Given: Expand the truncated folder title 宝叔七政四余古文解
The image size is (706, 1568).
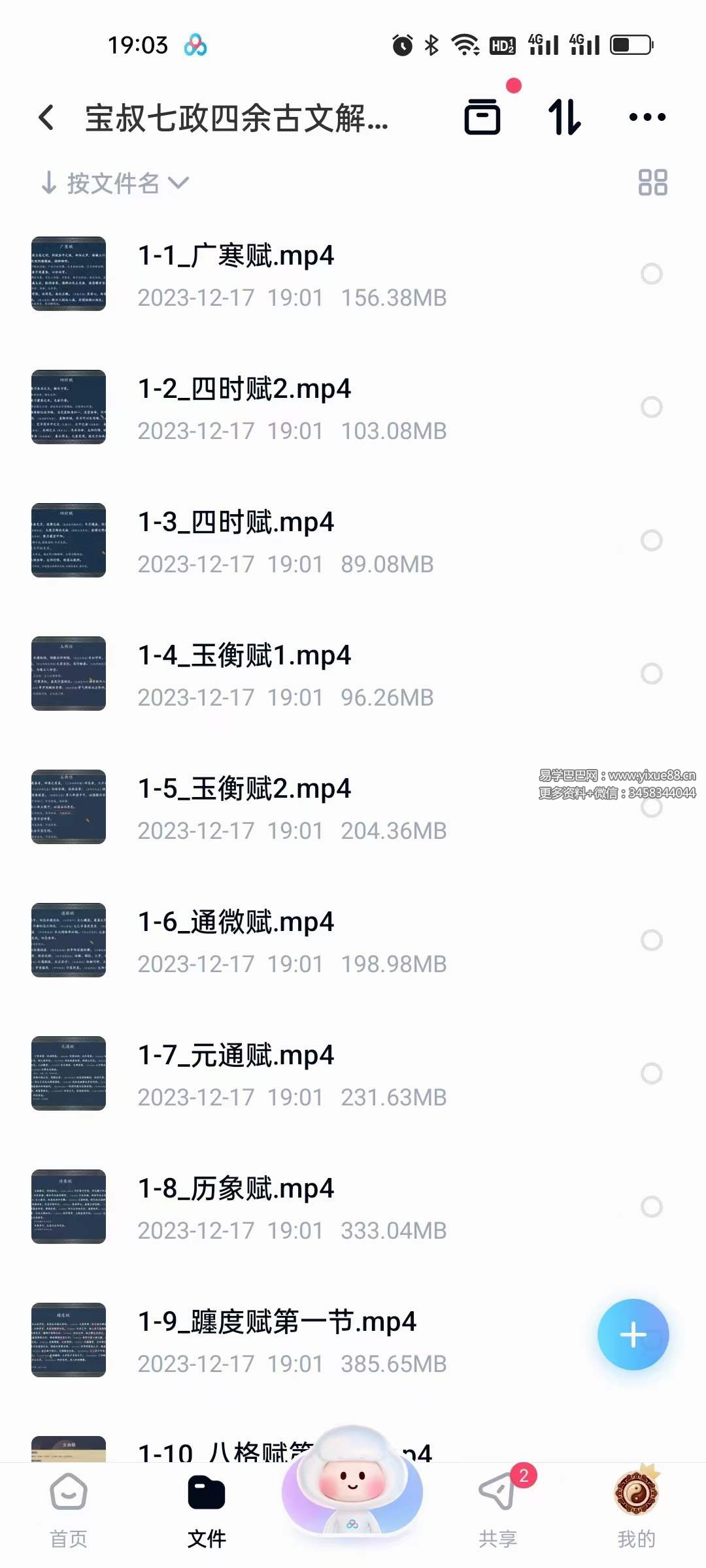Looking at the screenshot, I should pos(235,119).
